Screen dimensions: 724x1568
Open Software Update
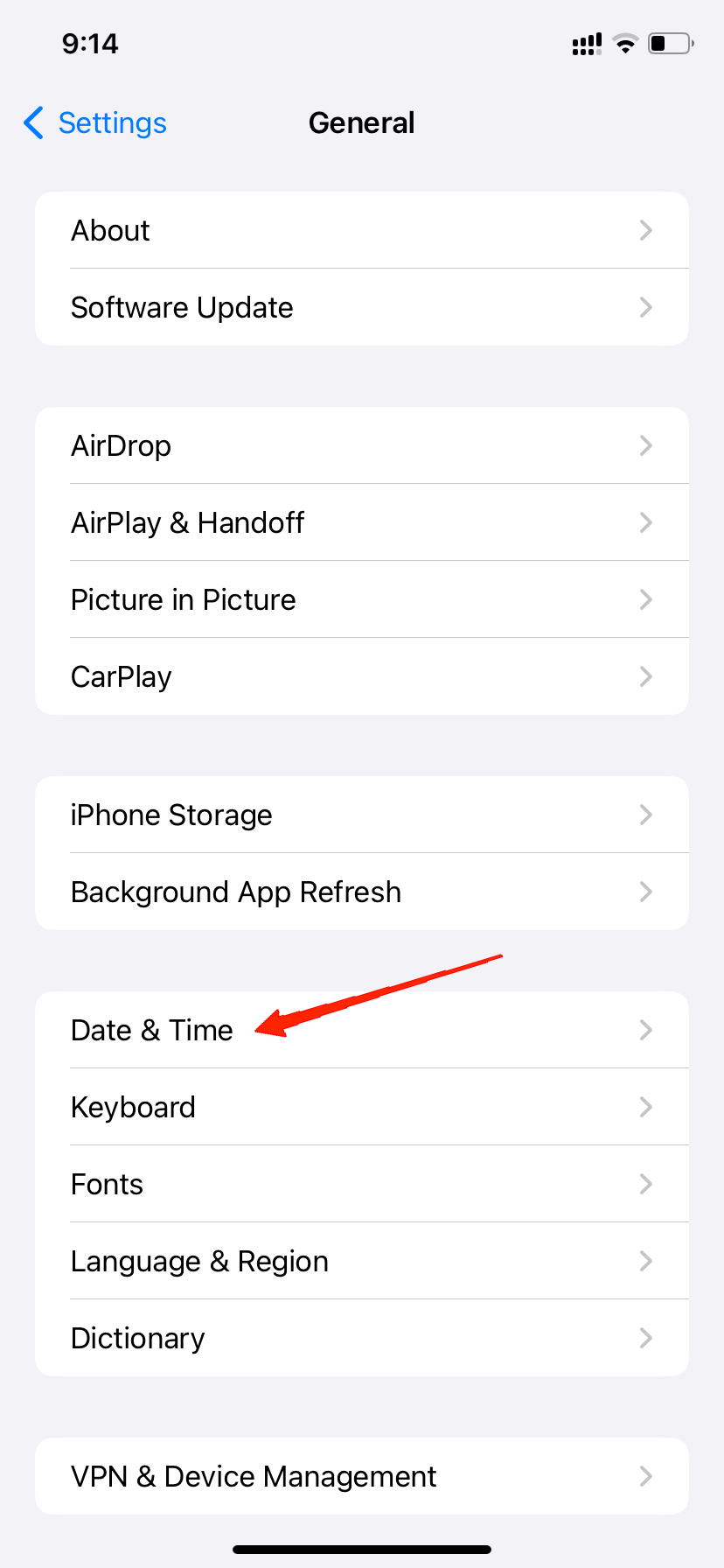[x=361, y=308]
